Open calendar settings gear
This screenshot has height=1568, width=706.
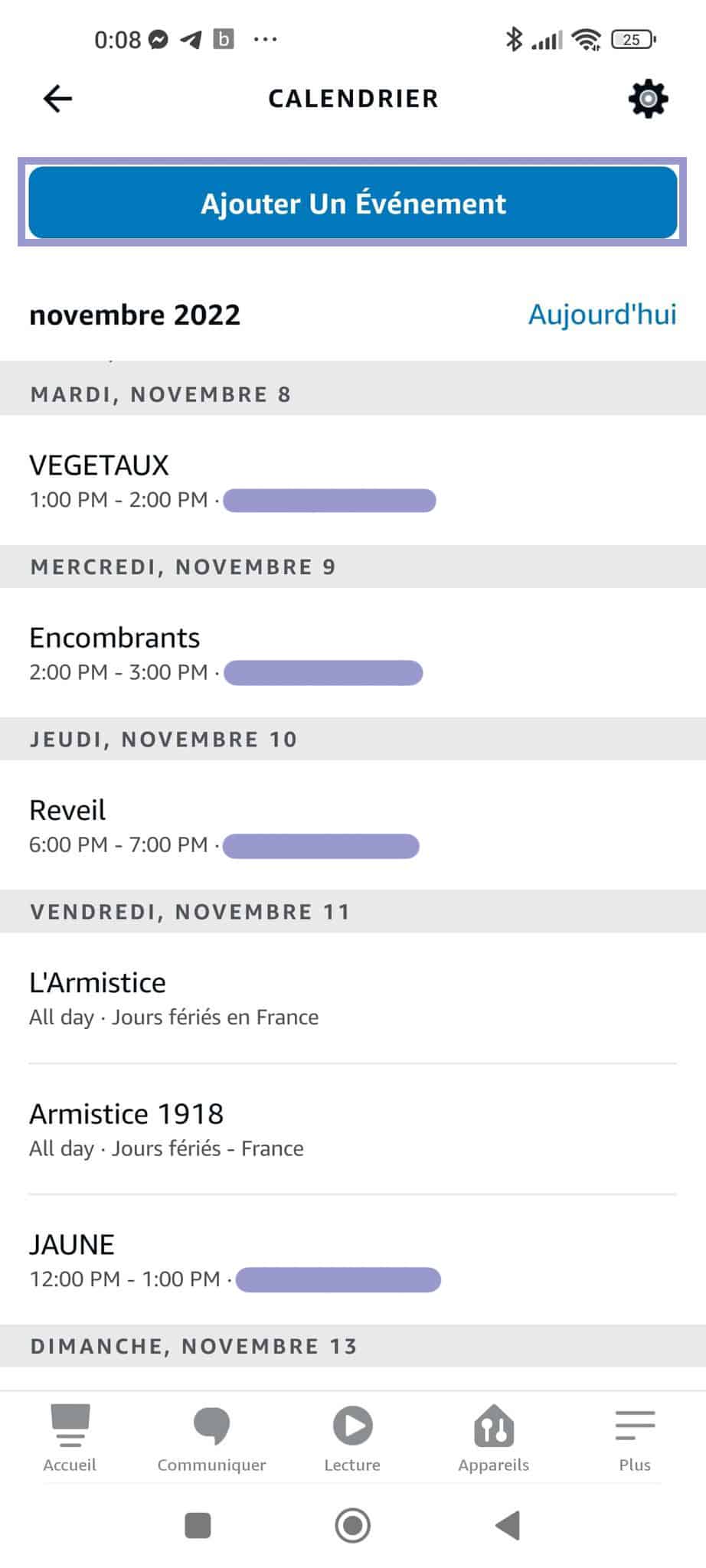(648, 99)
